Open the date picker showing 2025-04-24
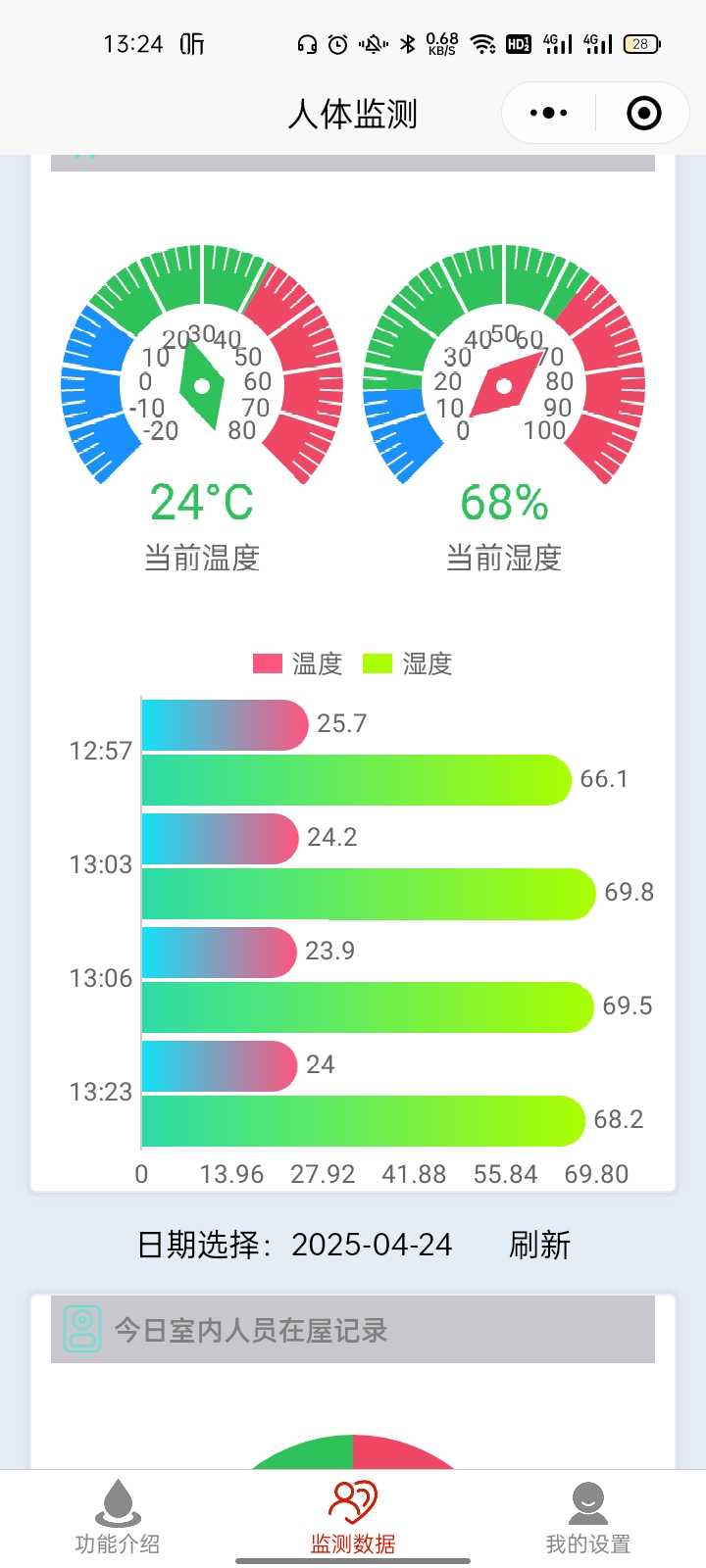This screenshot has height=1568, width=706. pos(372,1245)
